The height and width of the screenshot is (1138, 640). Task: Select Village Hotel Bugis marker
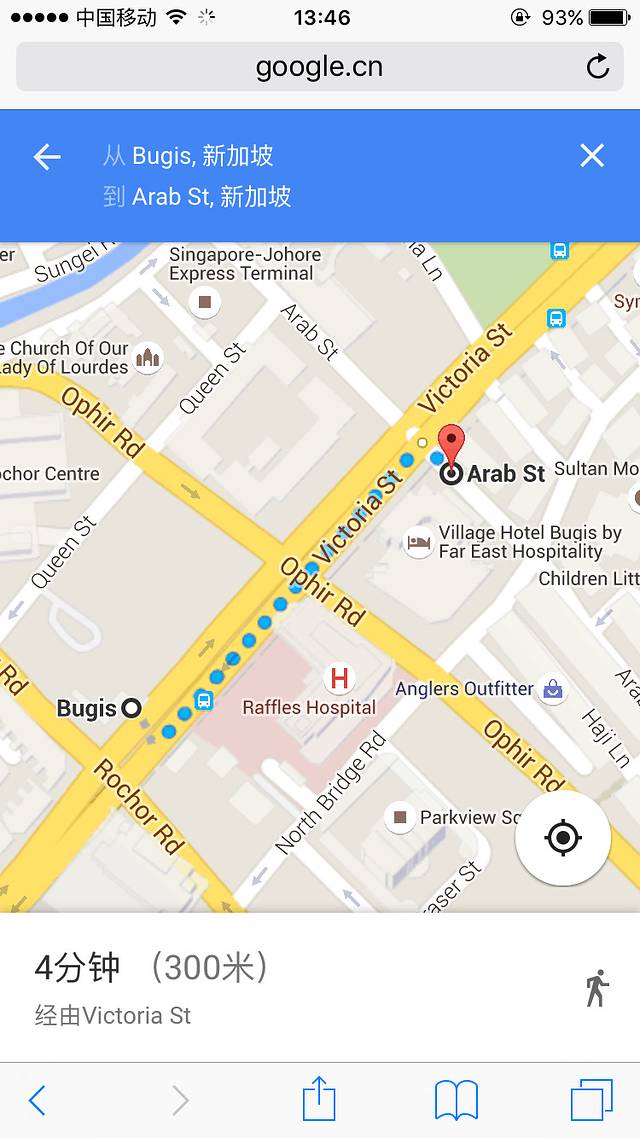click(419, 543)
